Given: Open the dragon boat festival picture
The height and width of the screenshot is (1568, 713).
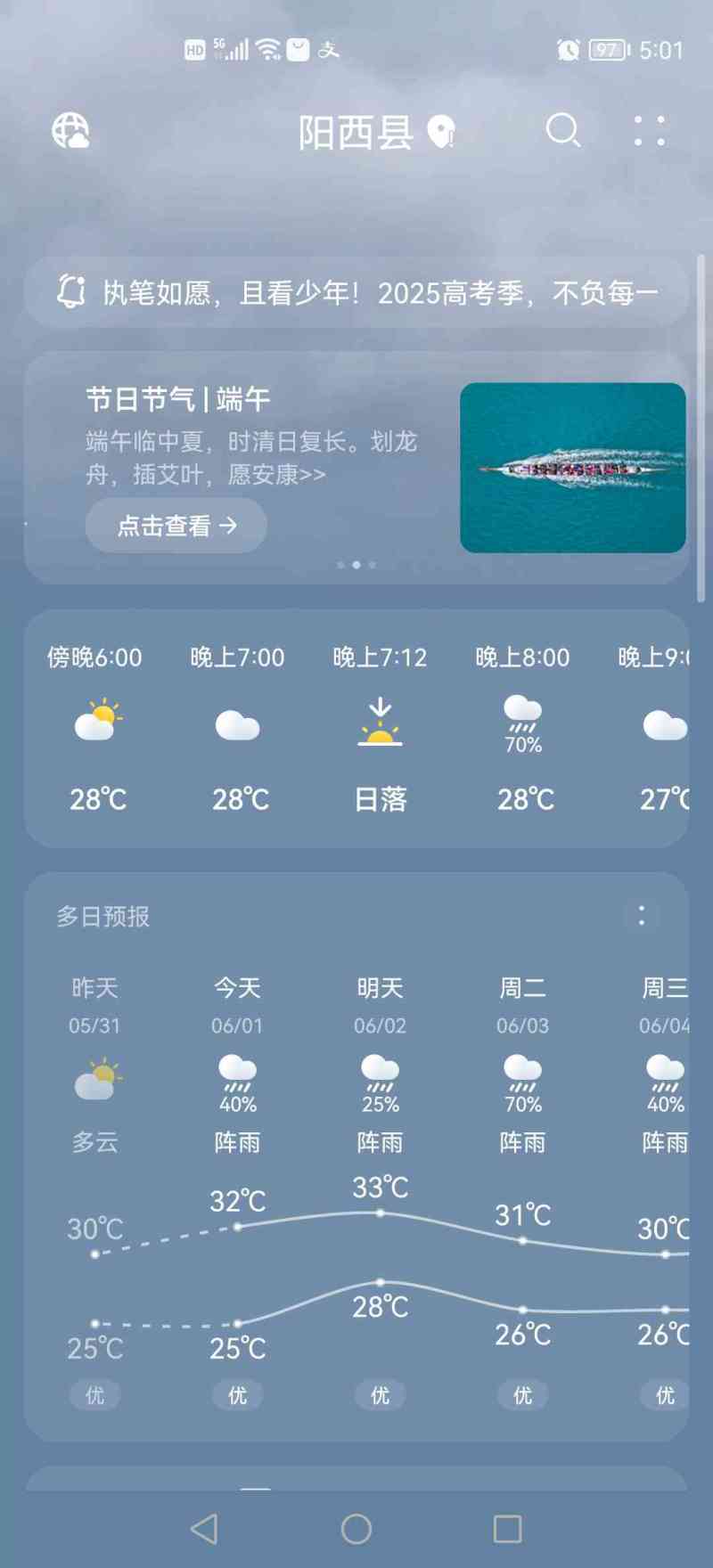Looking at the screenshot, I should [x=573, y=468].
